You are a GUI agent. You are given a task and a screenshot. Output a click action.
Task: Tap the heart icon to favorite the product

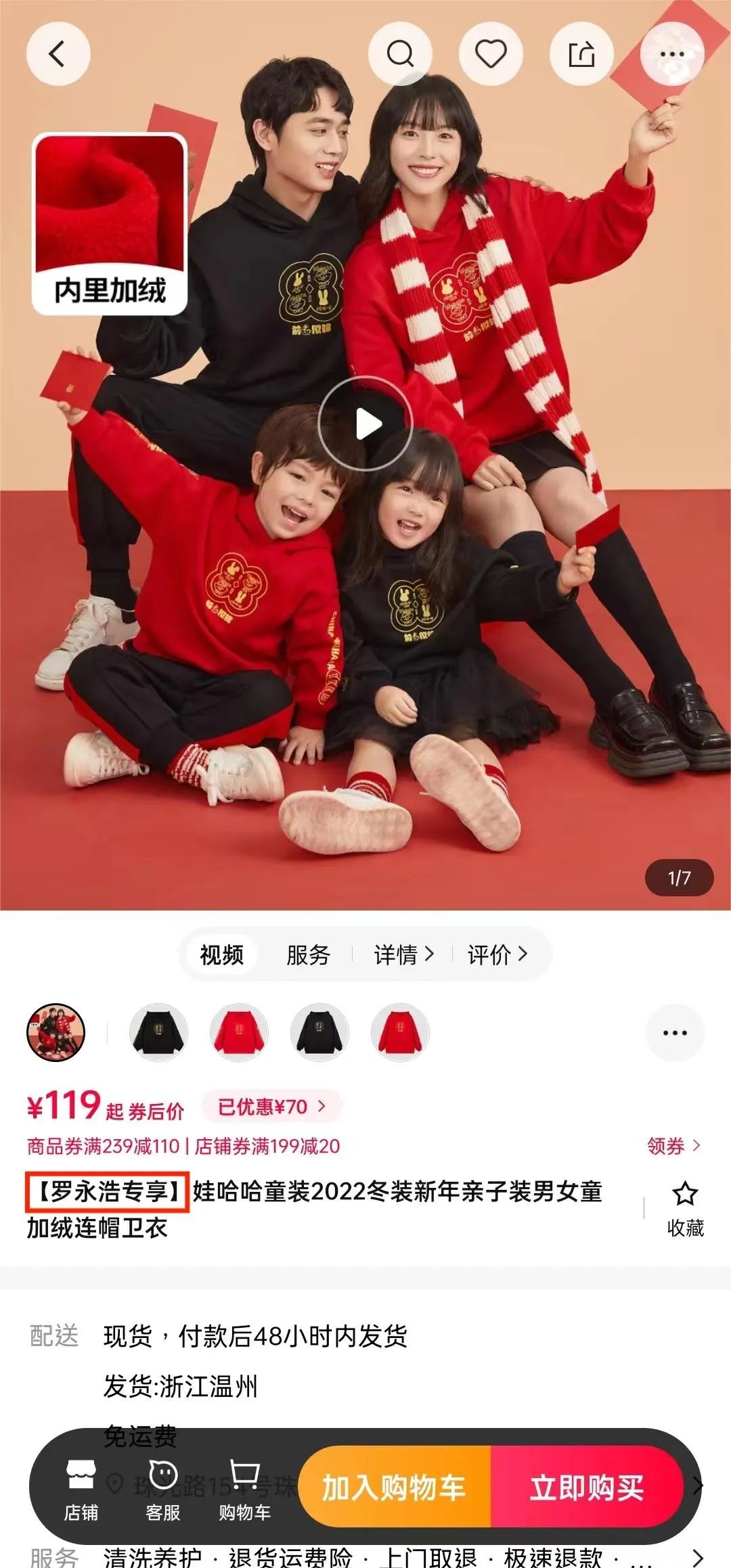[x=491, y=54]
